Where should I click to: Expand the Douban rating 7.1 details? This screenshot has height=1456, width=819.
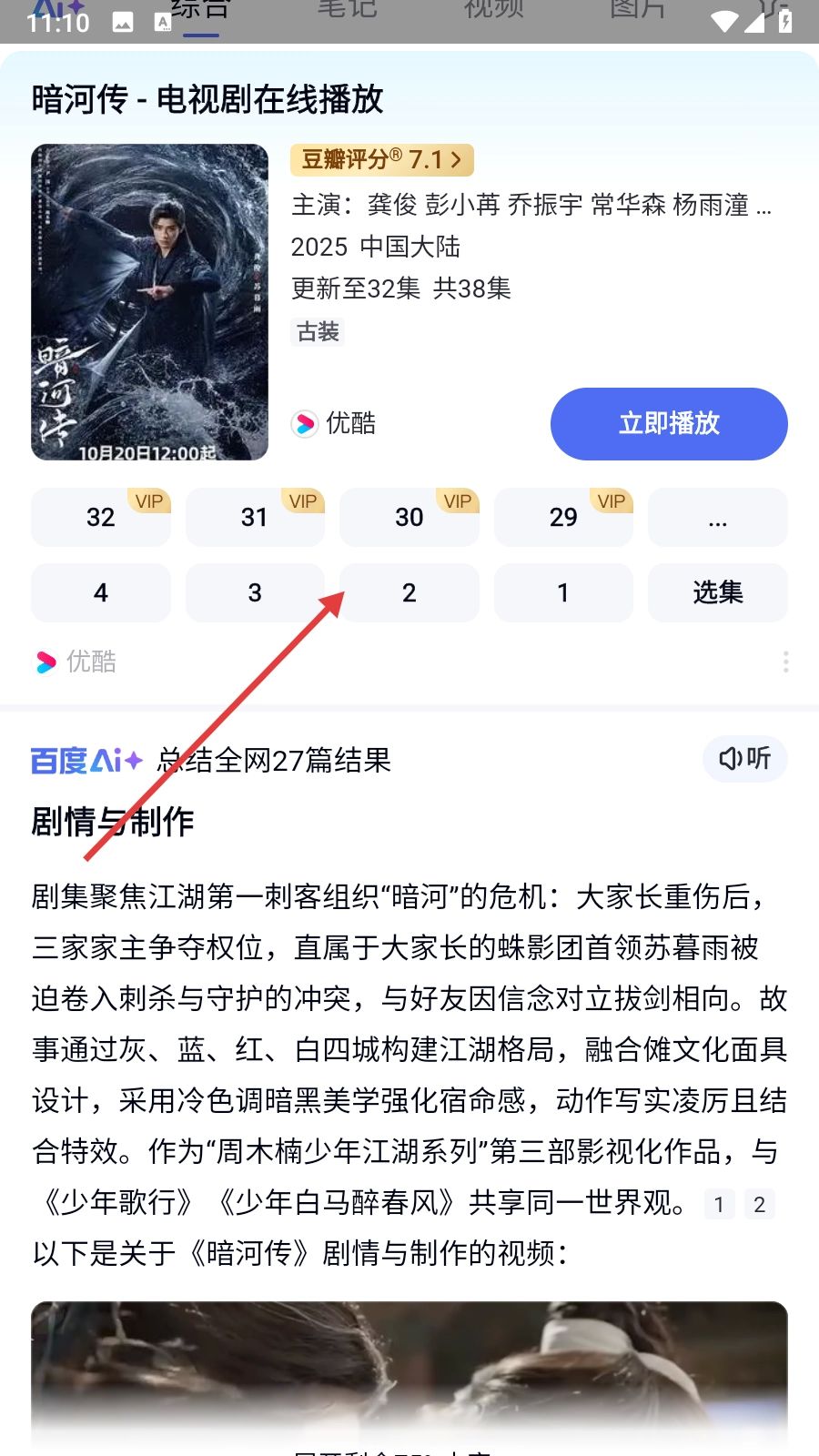[x=380, y=160]
